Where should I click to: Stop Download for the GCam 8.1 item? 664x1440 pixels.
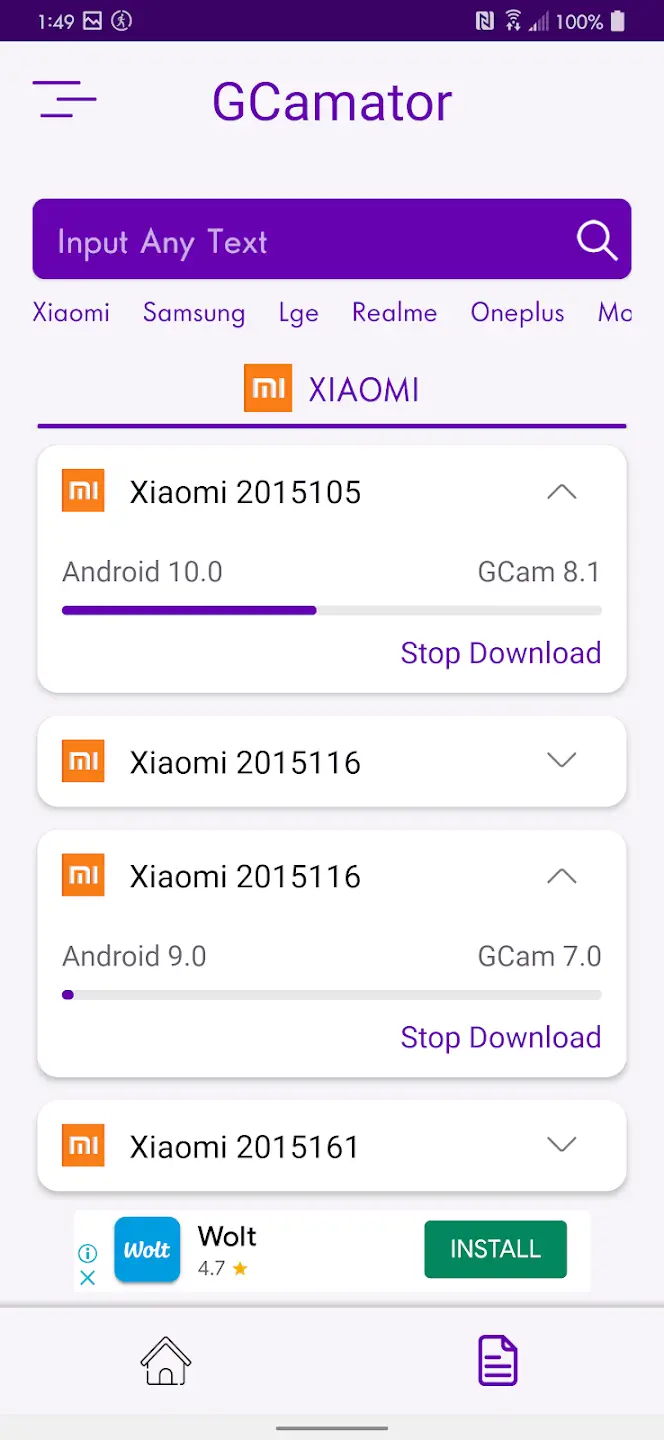(500, 653)
